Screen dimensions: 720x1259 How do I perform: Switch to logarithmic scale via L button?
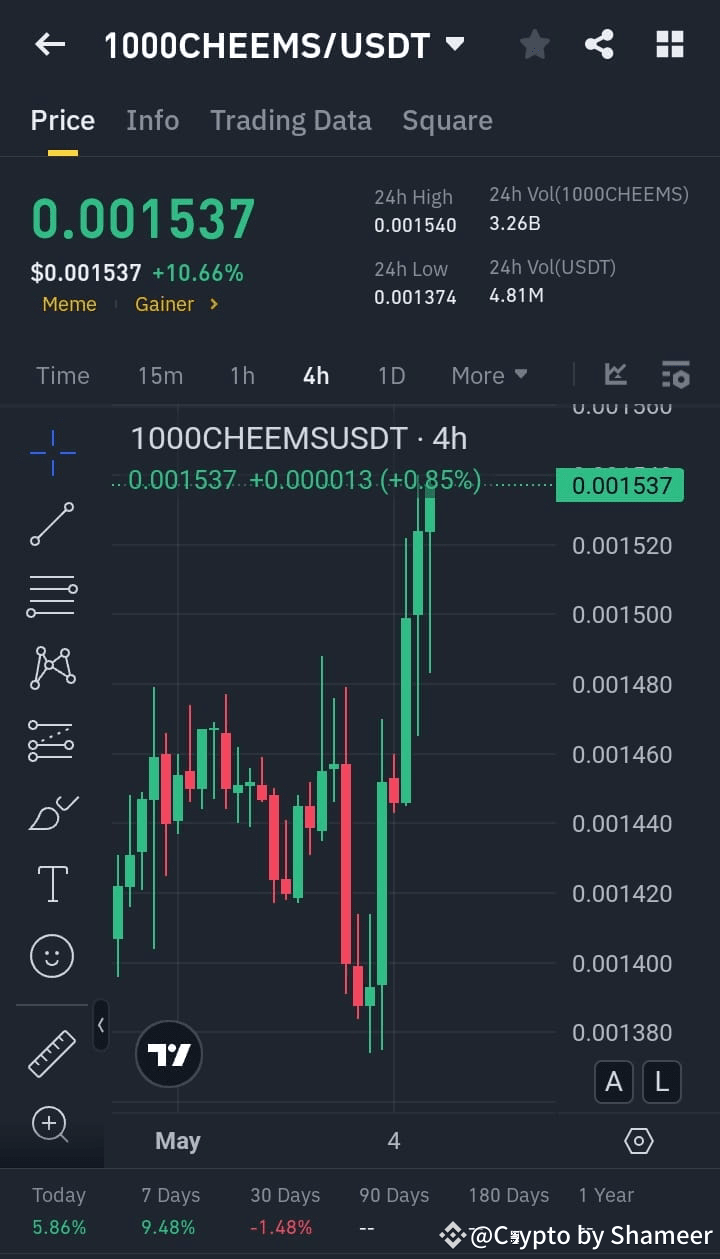(661, 1082)
